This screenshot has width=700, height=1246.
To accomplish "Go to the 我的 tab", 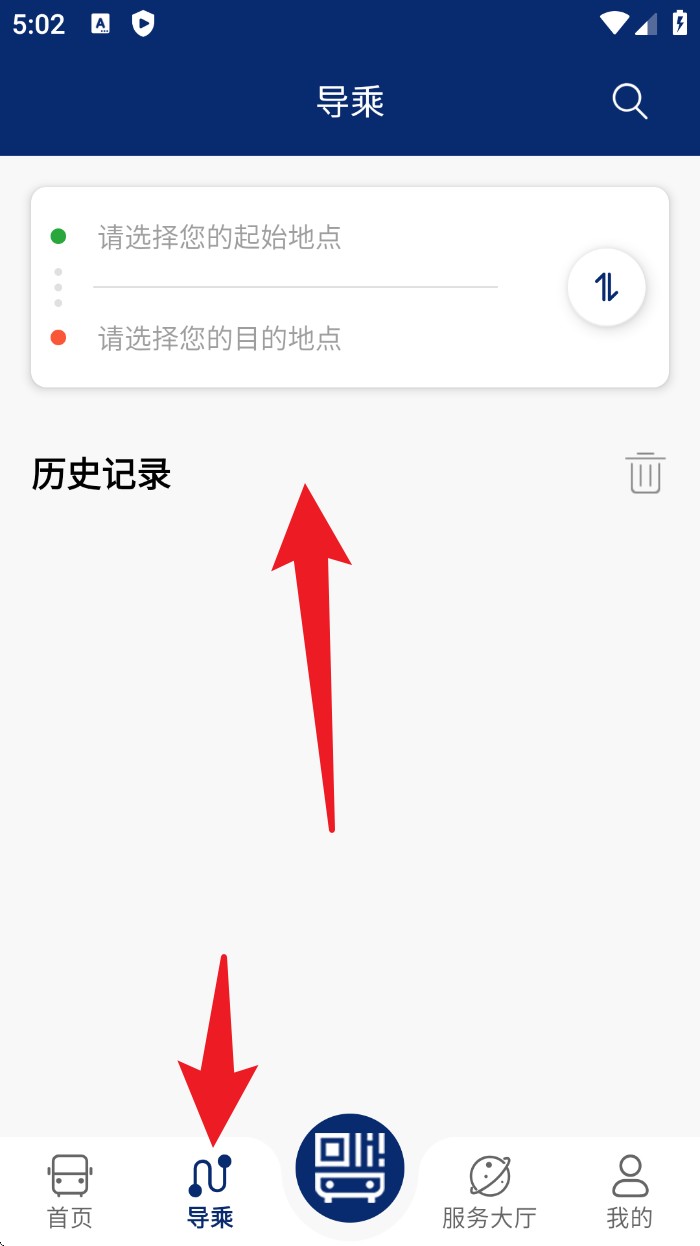I will pos(630,1191).
